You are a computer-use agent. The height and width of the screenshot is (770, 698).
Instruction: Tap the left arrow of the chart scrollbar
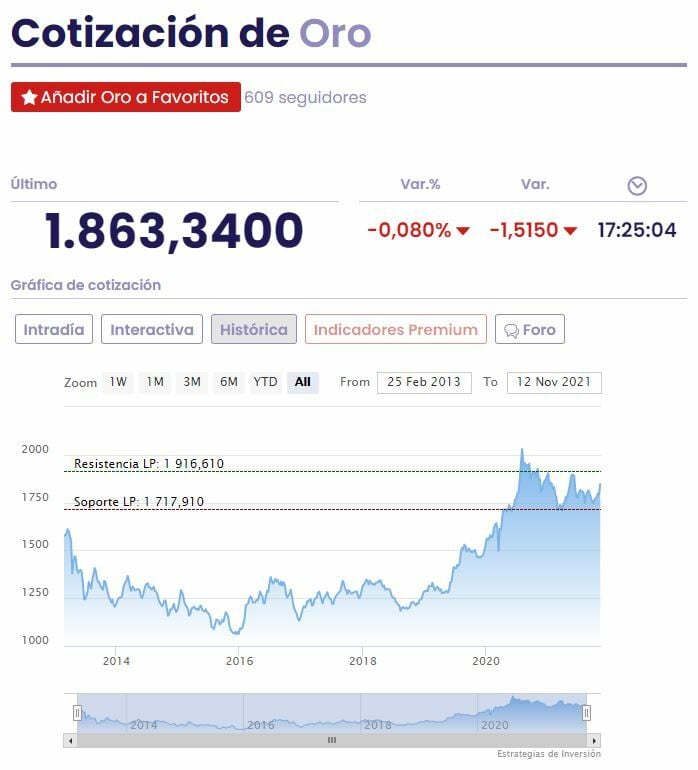coord(70,740)
